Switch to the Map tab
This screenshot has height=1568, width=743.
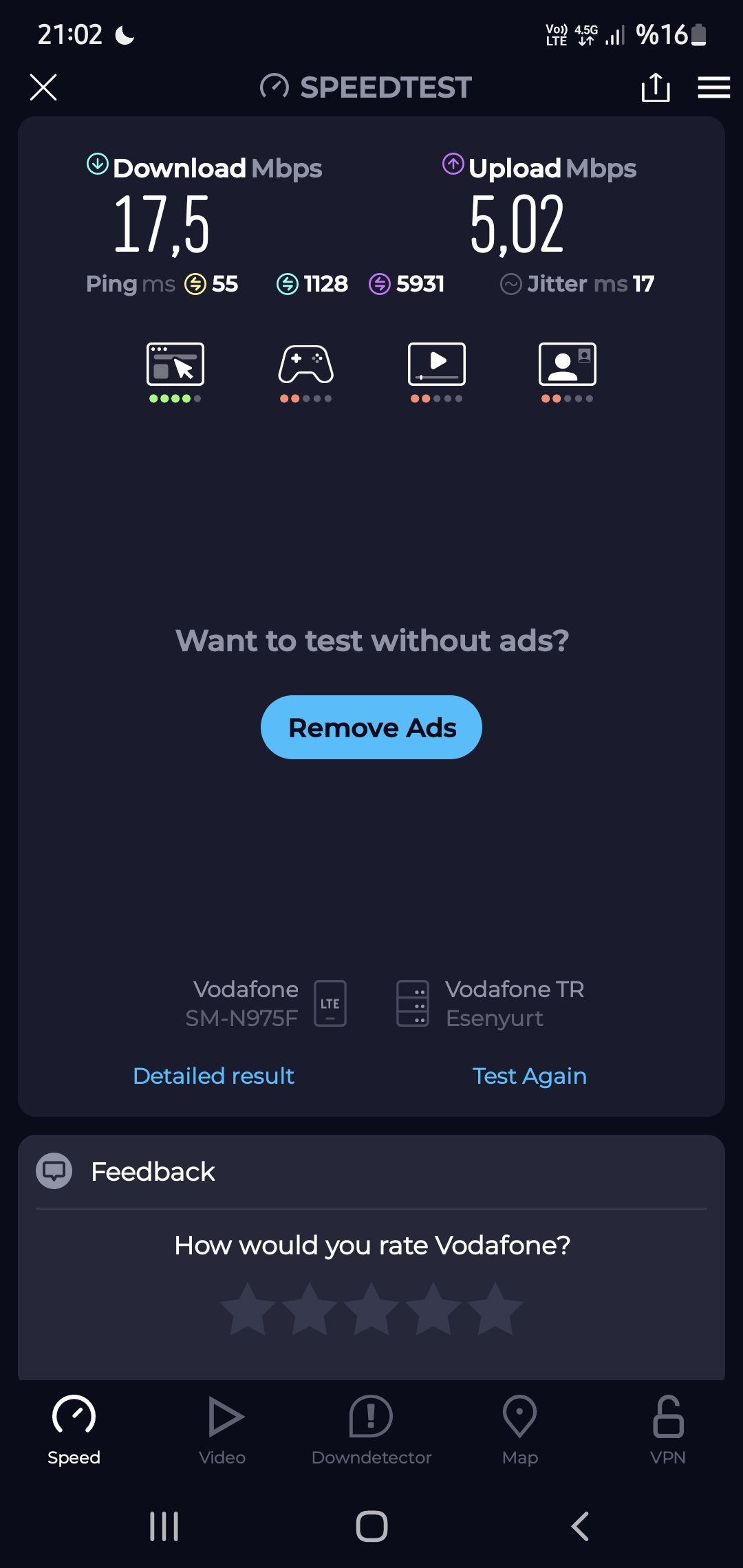[520, 1430]
